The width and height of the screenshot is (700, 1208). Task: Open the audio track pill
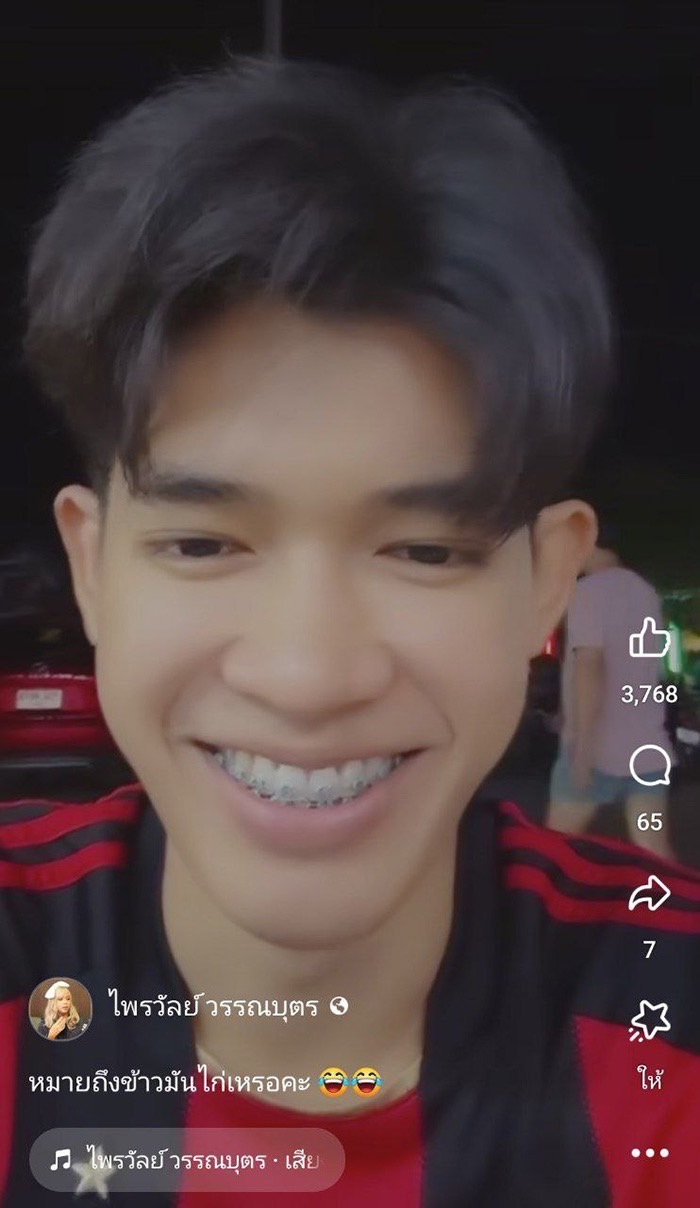[x=187, y=1160]
